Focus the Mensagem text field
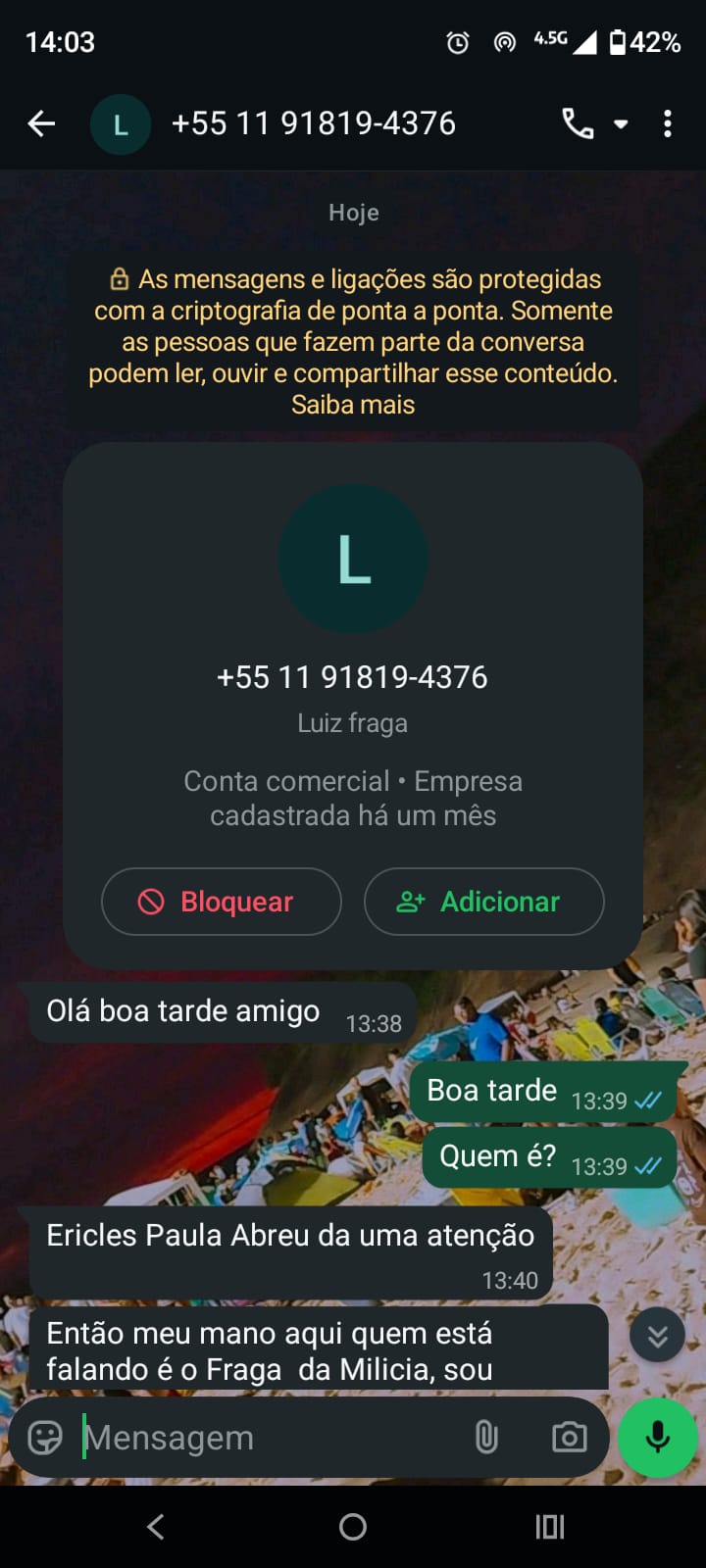The image size is (706, 1568). 265,1438
